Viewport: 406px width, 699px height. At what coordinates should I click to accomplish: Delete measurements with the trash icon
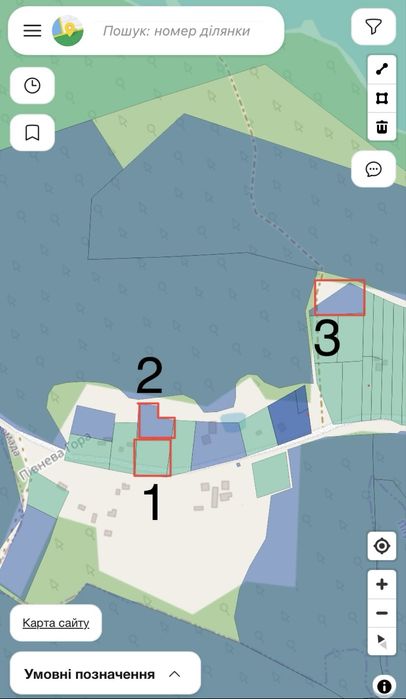[x=381, y=127]
